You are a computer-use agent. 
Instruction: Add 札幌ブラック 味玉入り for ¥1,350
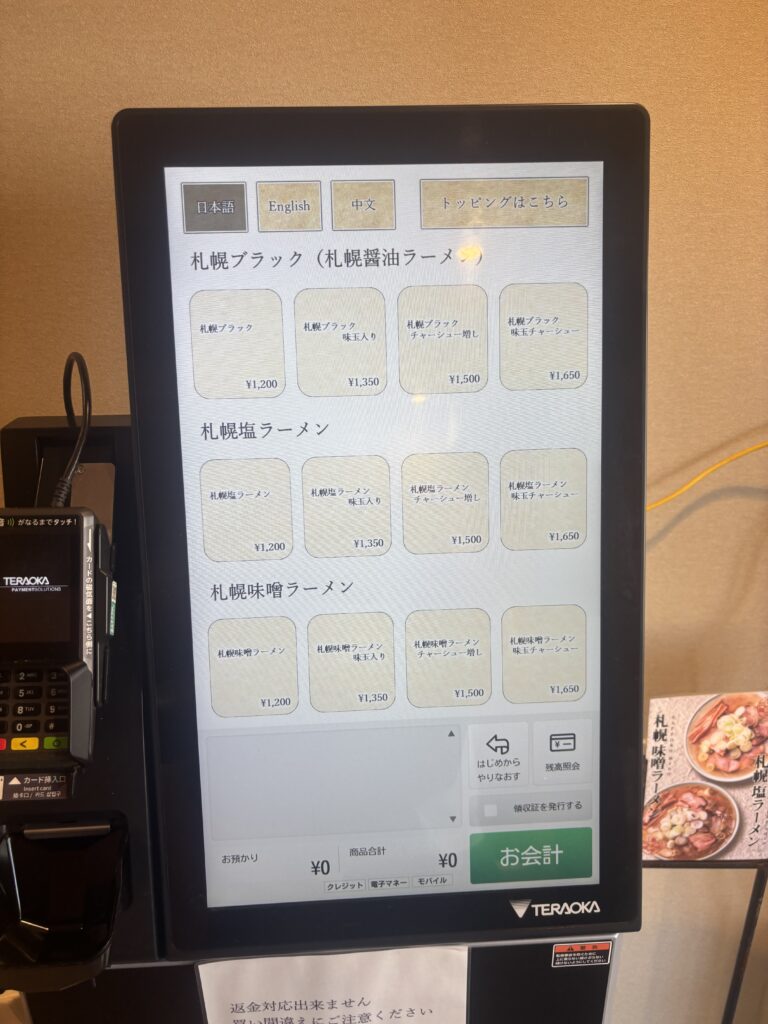[x=340, y=341]
